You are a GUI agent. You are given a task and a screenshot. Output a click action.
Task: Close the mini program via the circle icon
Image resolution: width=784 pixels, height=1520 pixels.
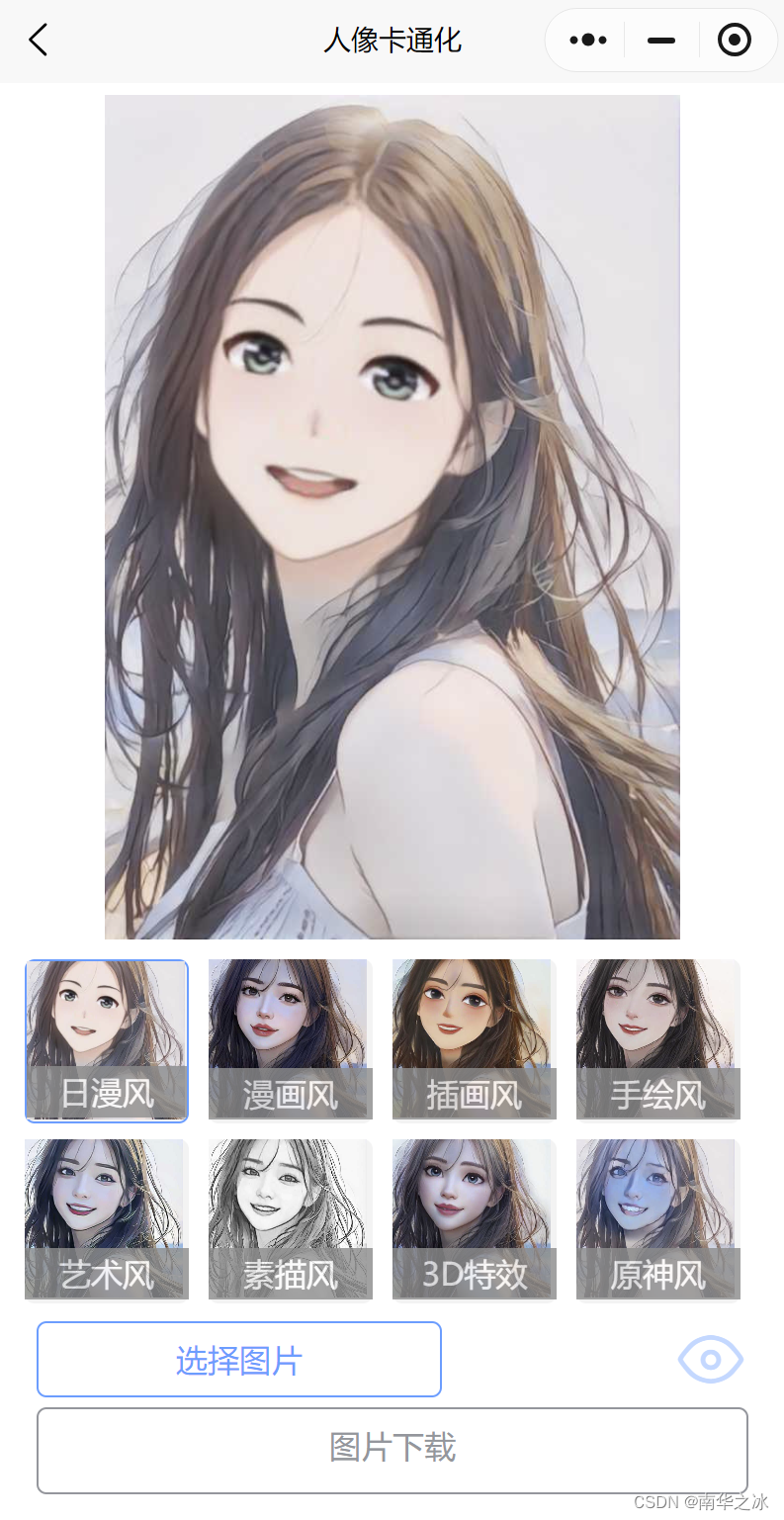pos(735,41)
